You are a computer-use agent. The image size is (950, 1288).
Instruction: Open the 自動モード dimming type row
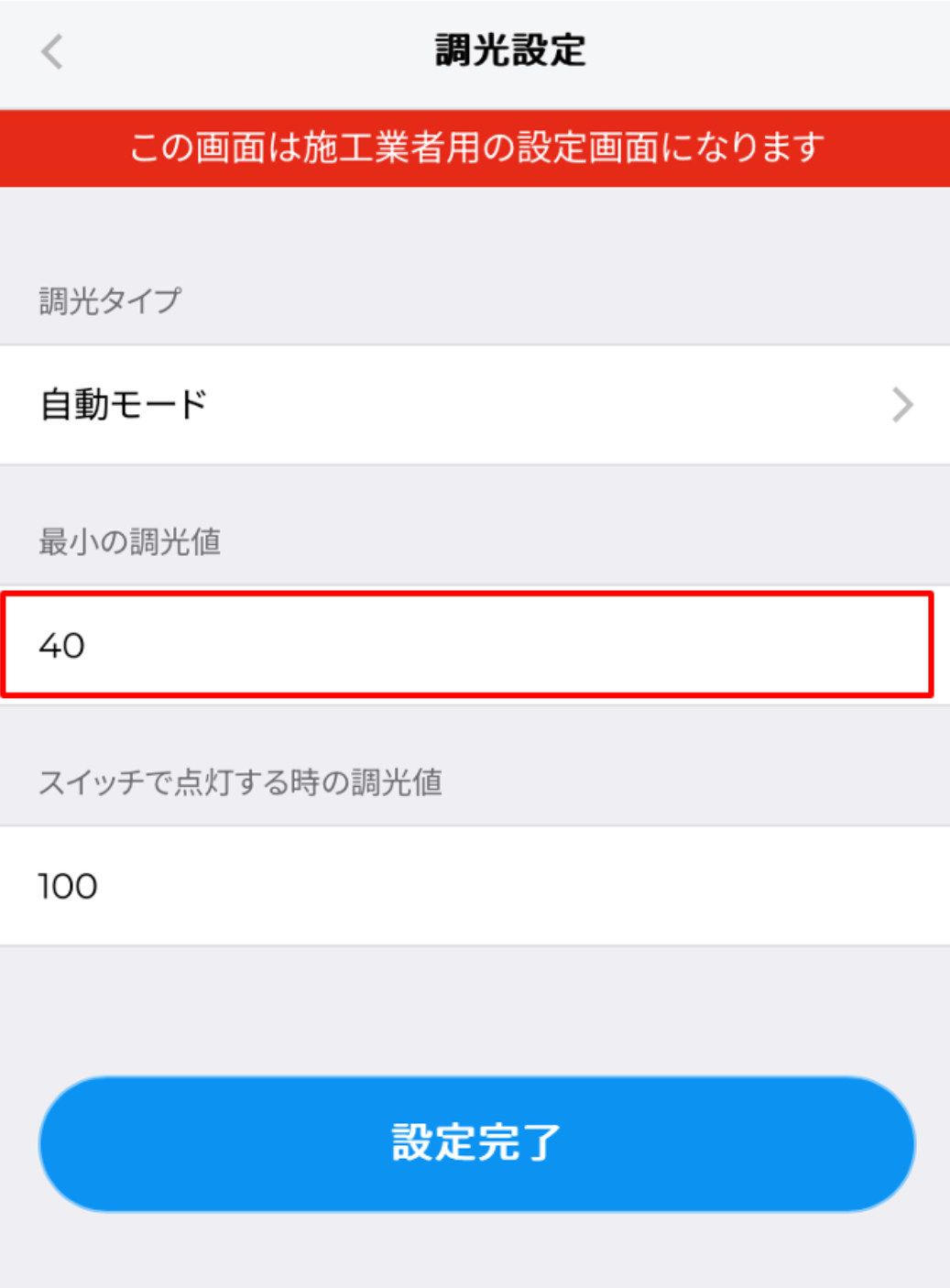pos(475,405)
